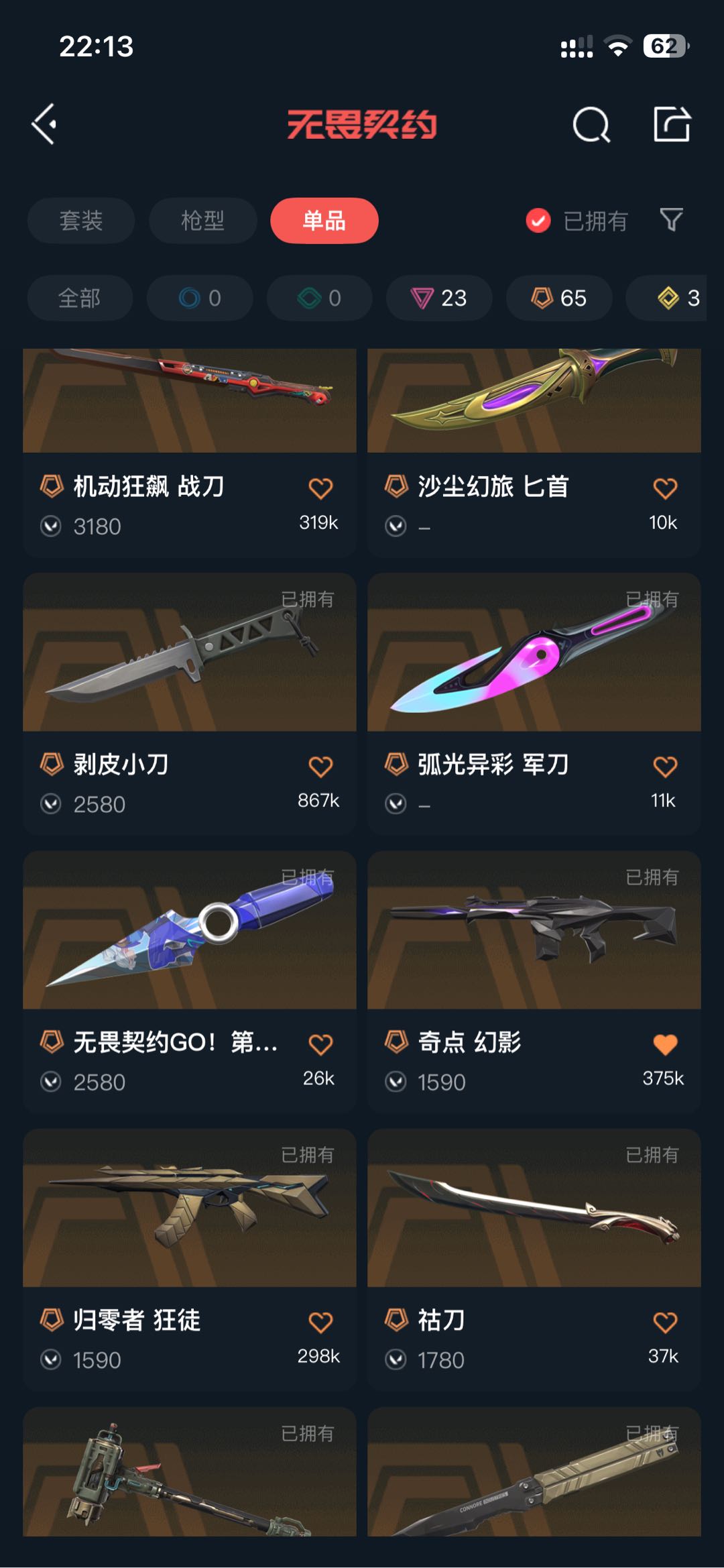
Task: Like the 祜刀 skin
Action: pyautogui.click(x=664, y=1323)
